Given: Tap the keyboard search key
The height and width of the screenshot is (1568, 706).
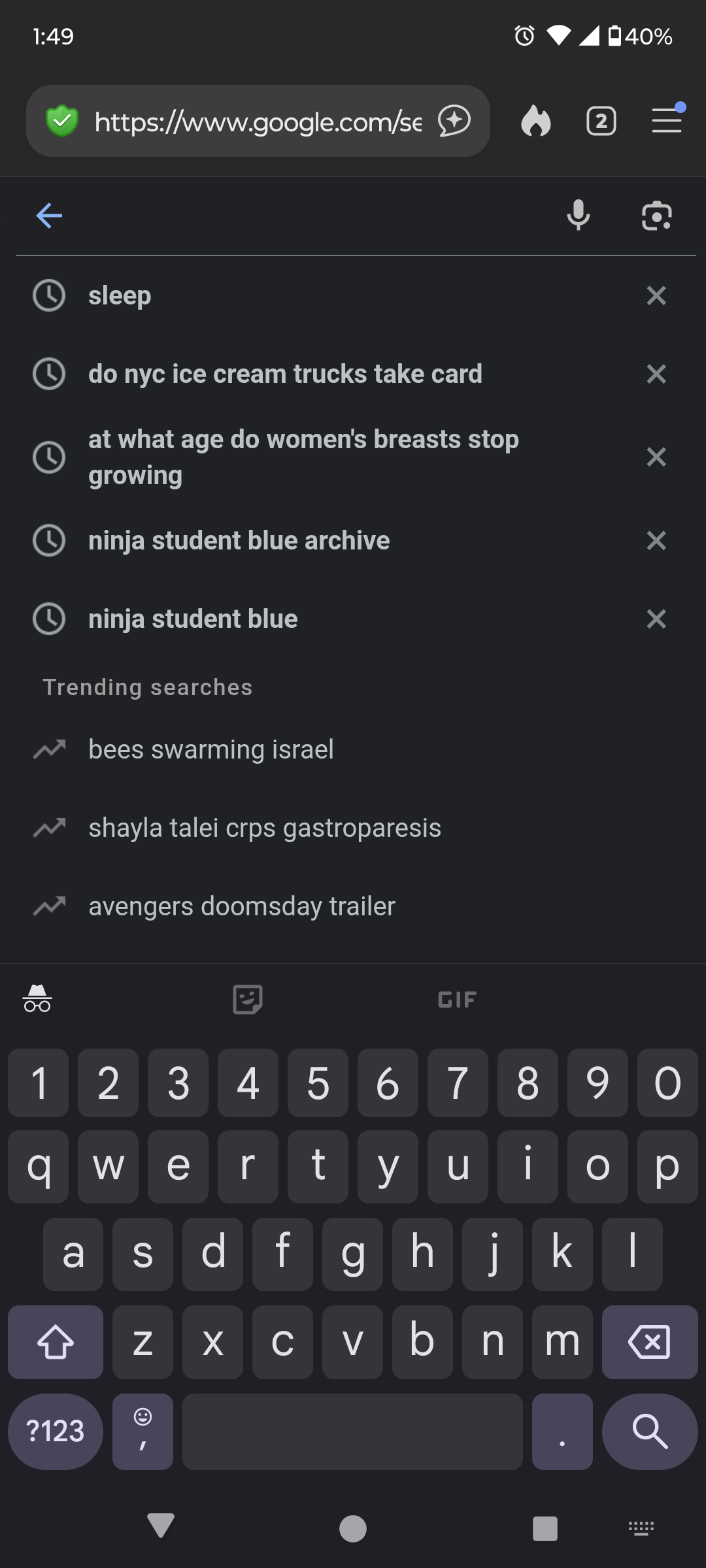Looking at the screenshot, I should click(650, 1431).
